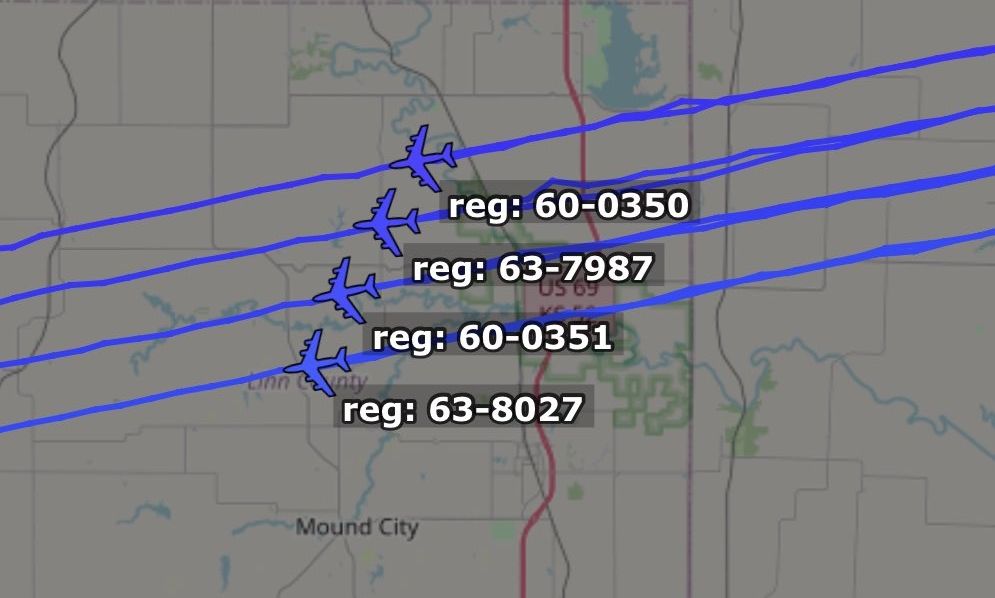Image resolution: width=995 pixels, height=598 pixels.
Task: Open details for aircraft 63-8027
Action: coord(317,362)
